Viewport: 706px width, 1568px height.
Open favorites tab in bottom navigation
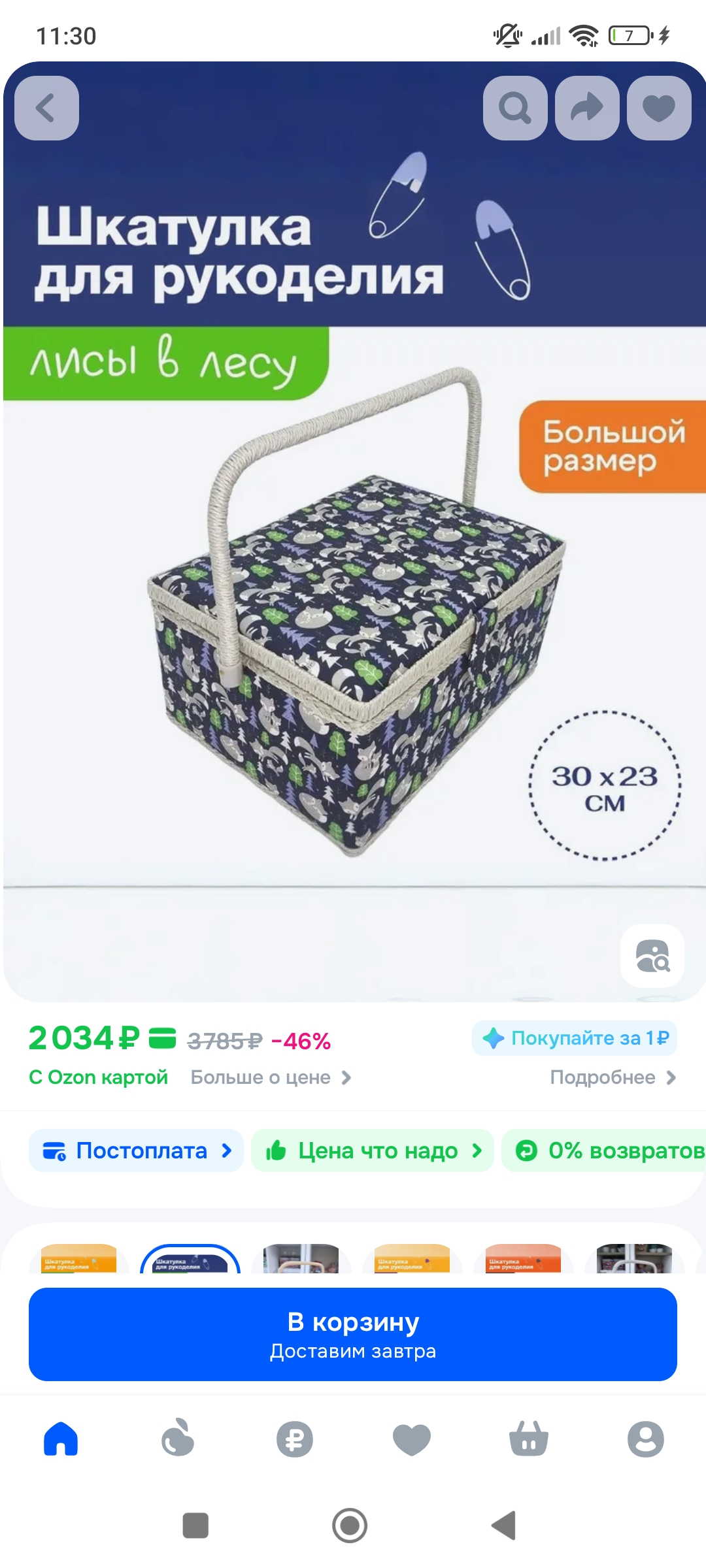tap(412, 1439)
